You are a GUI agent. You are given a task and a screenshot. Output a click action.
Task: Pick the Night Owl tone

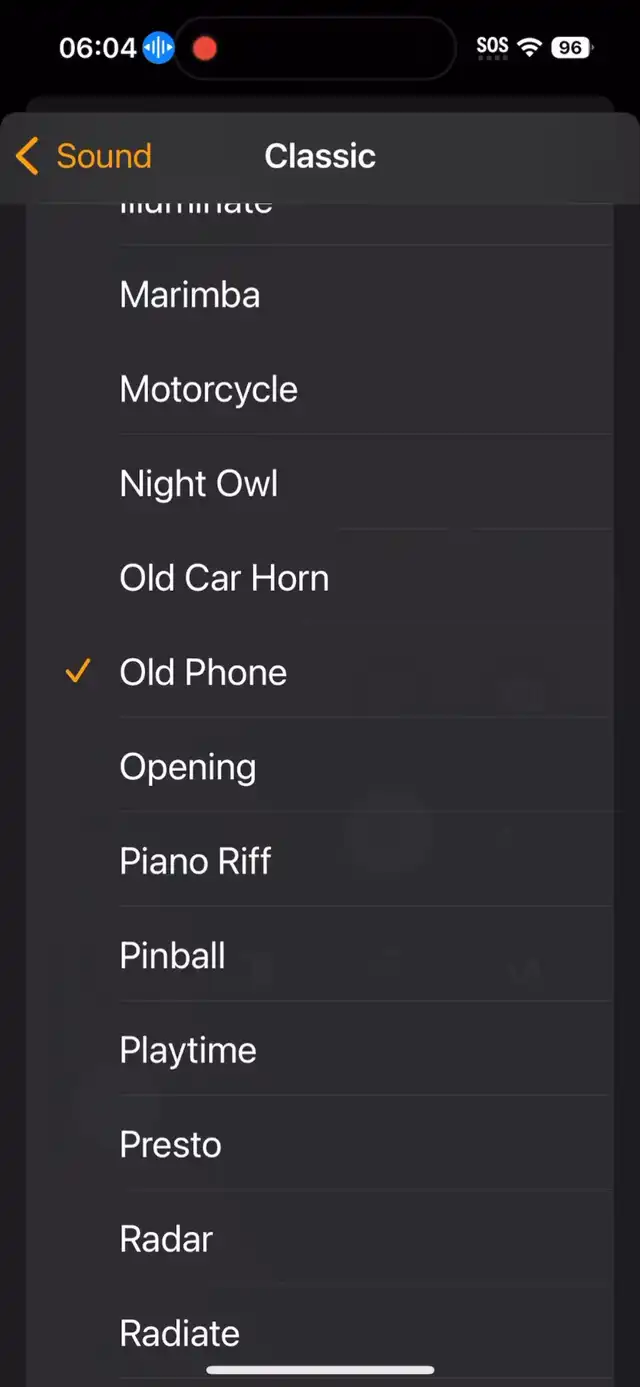coord(319,483)
